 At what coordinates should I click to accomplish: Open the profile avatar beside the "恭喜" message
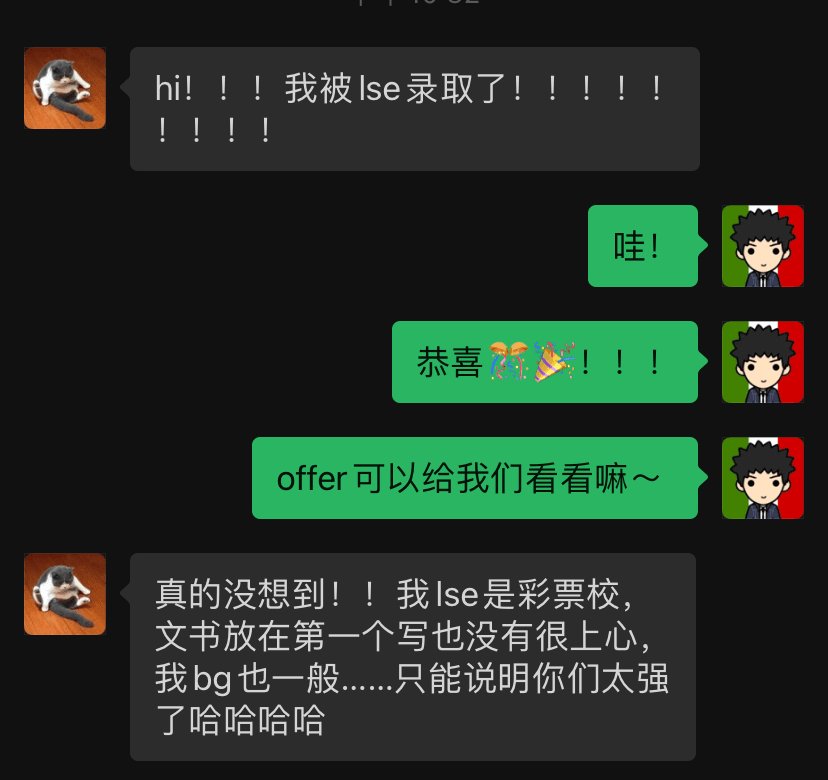coord(762,362)
